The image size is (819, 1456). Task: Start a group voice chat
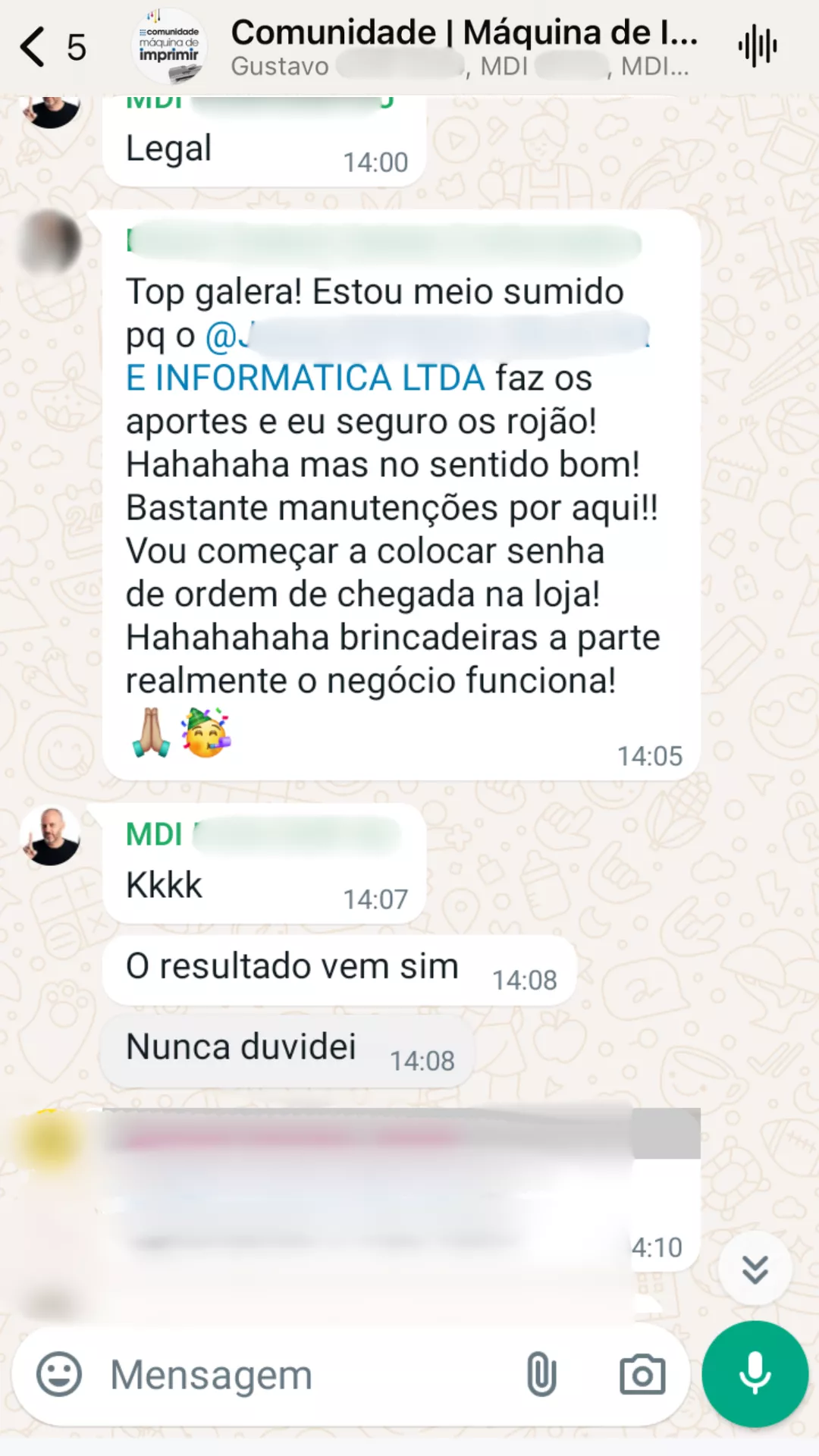pos(757,47)
